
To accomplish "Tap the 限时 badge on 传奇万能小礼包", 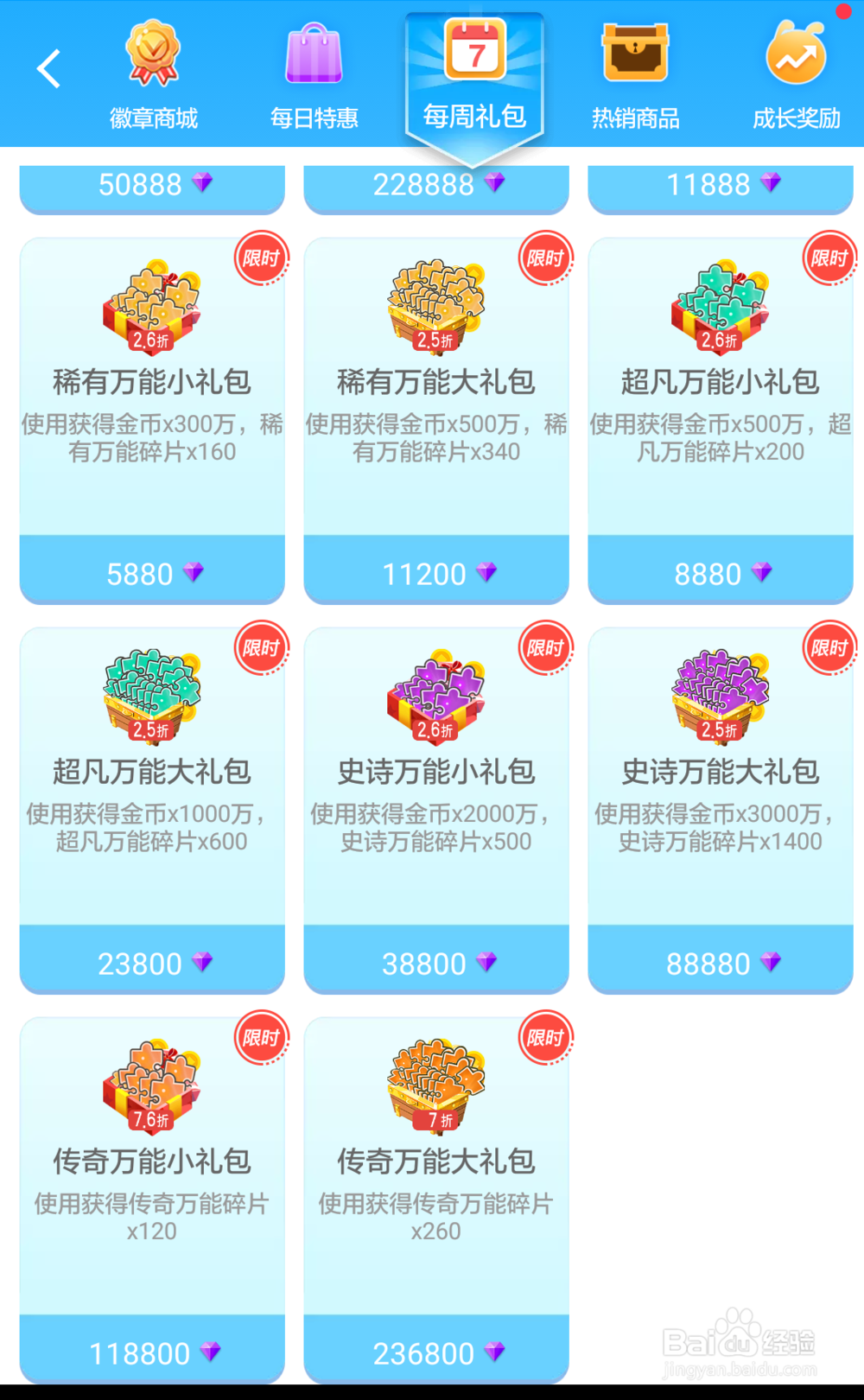I will pos(261,1037).
